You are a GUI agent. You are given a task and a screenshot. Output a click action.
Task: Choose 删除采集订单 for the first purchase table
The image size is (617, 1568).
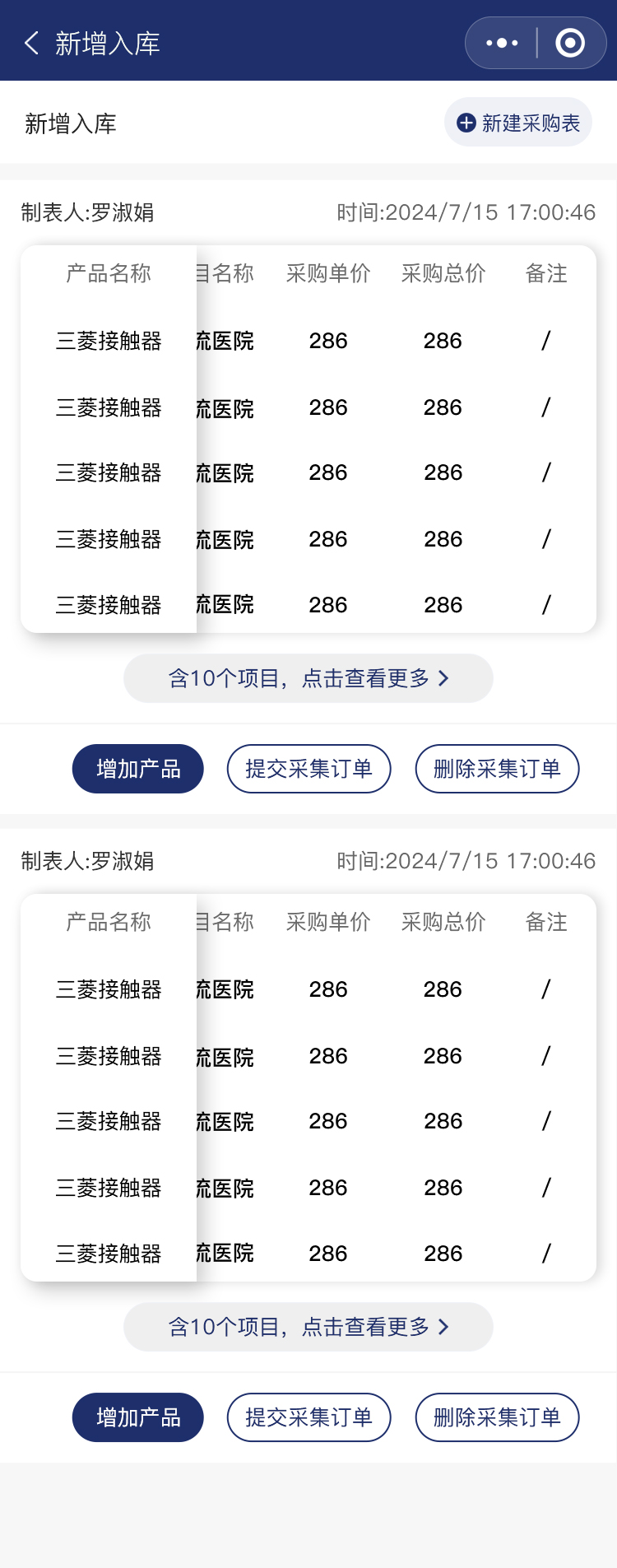[x=497, y=769]
